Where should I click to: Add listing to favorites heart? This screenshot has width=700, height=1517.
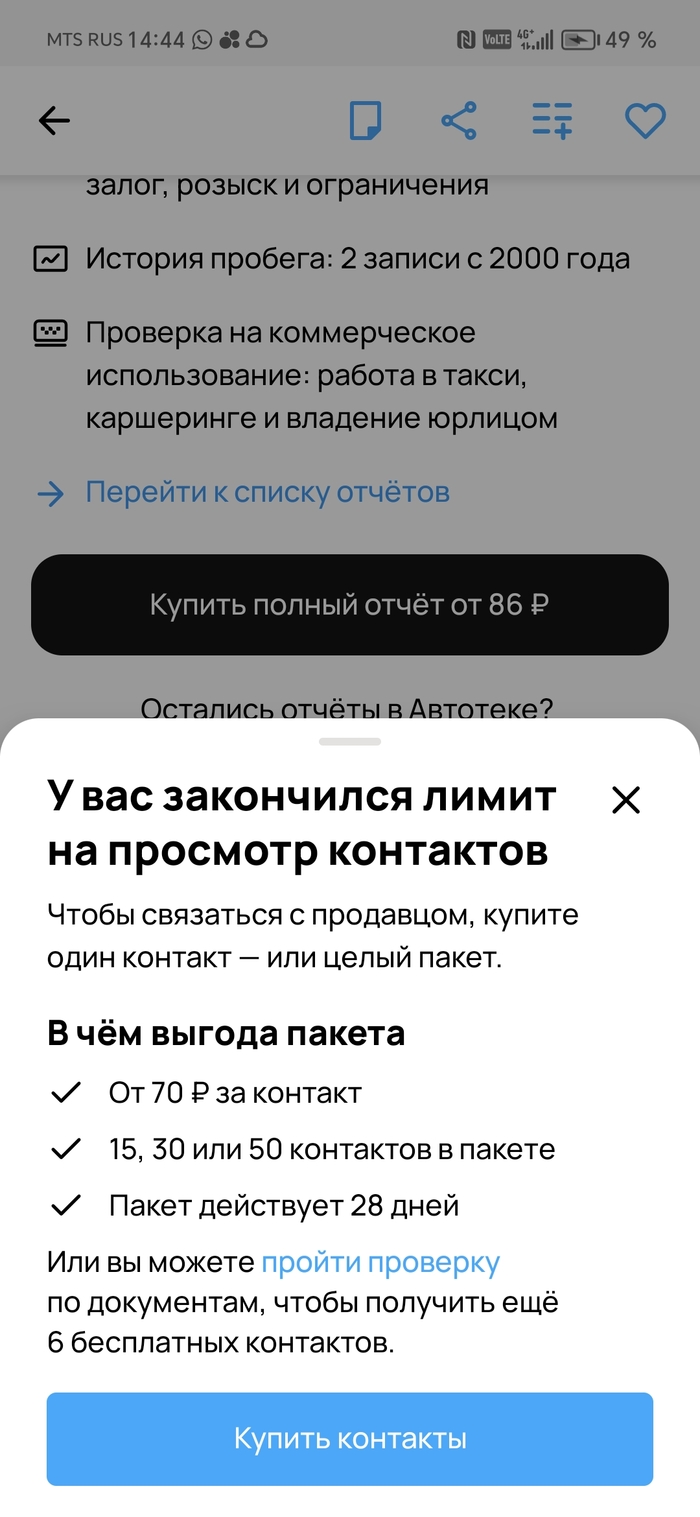[x=645, y=121]
